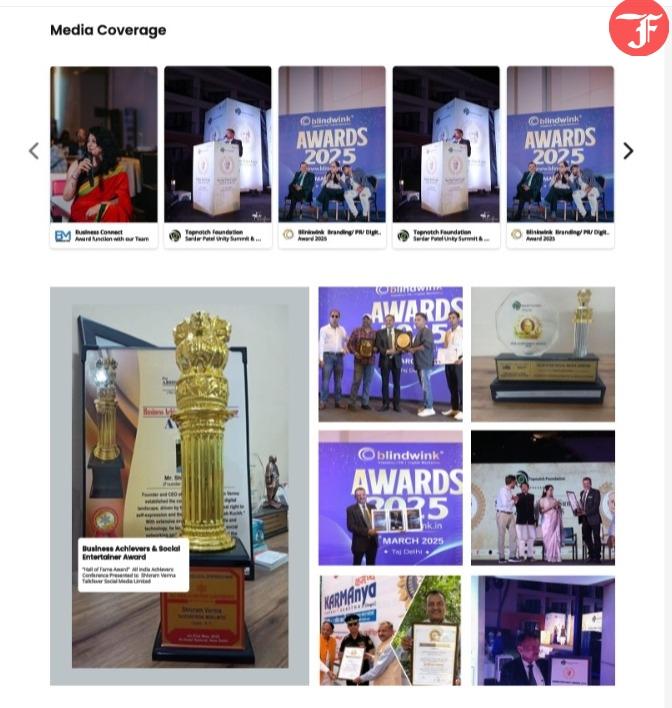Show next media coverage items
Screen dimensions: 672x708
pos(628,151)
